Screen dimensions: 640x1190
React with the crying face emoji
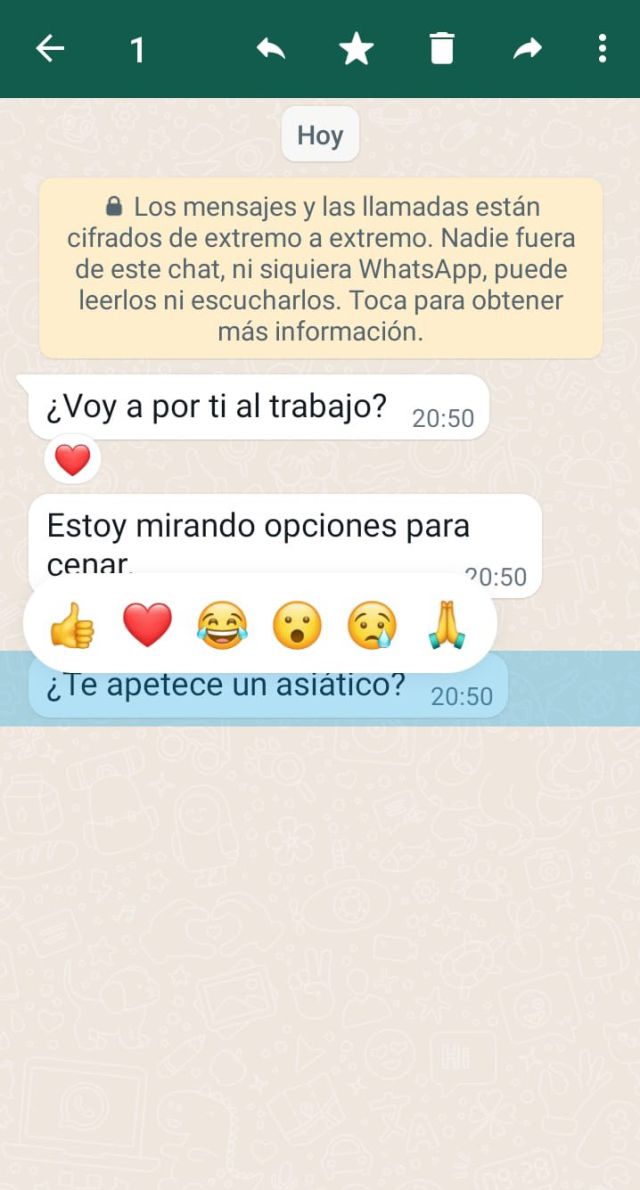coord(372,627)
